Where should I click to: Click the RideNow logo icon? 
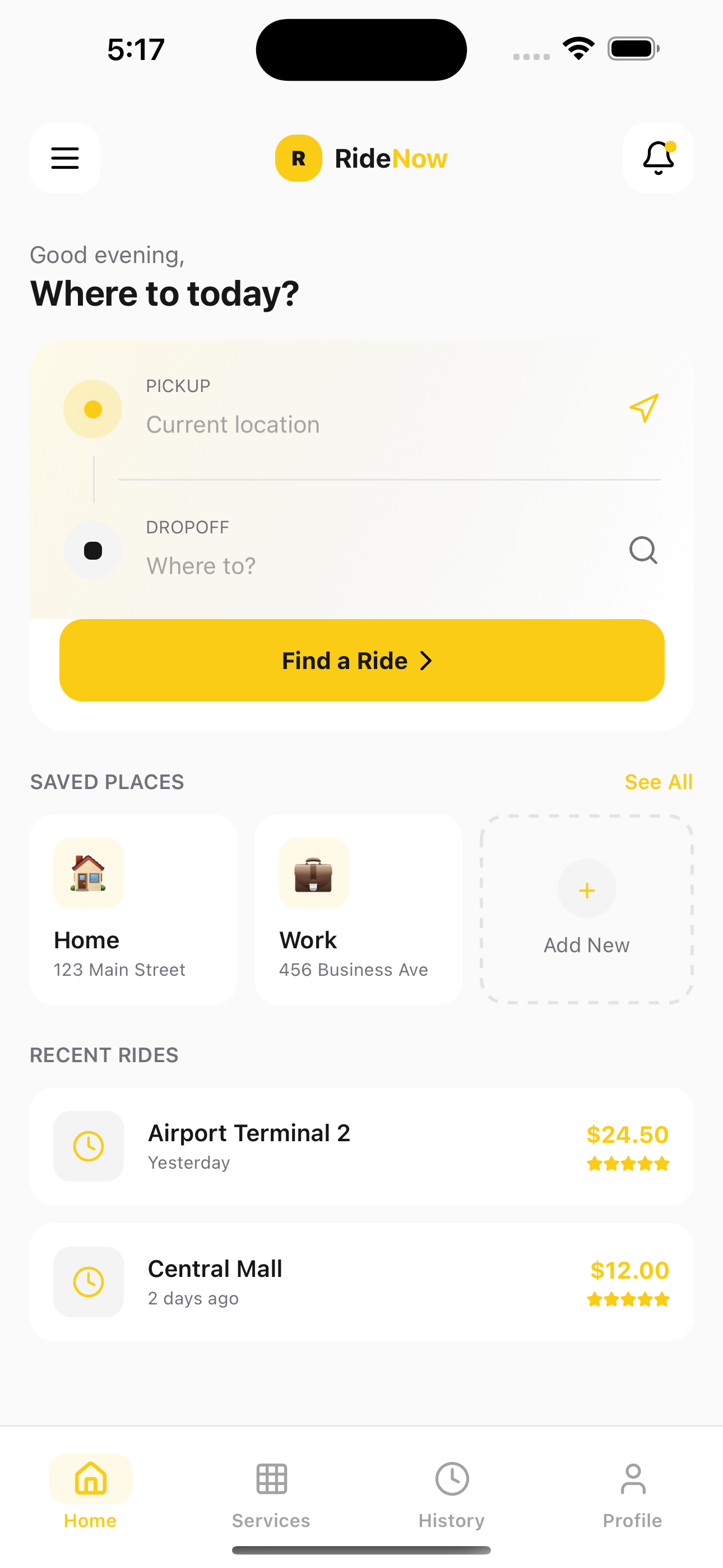point(298,158)
